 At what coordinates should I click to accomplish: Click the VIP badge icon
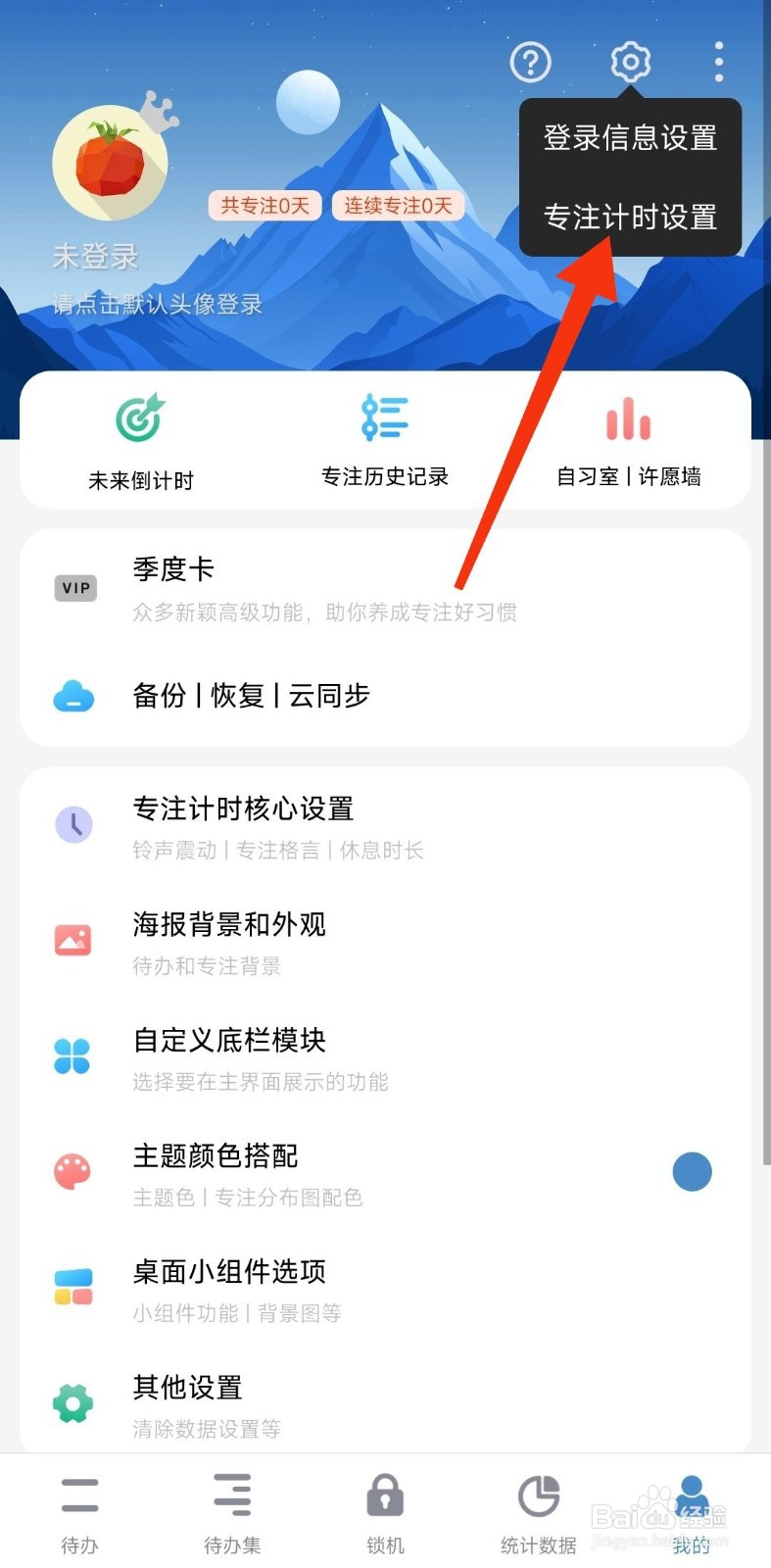pyautogui.click(x=74, y=588)
